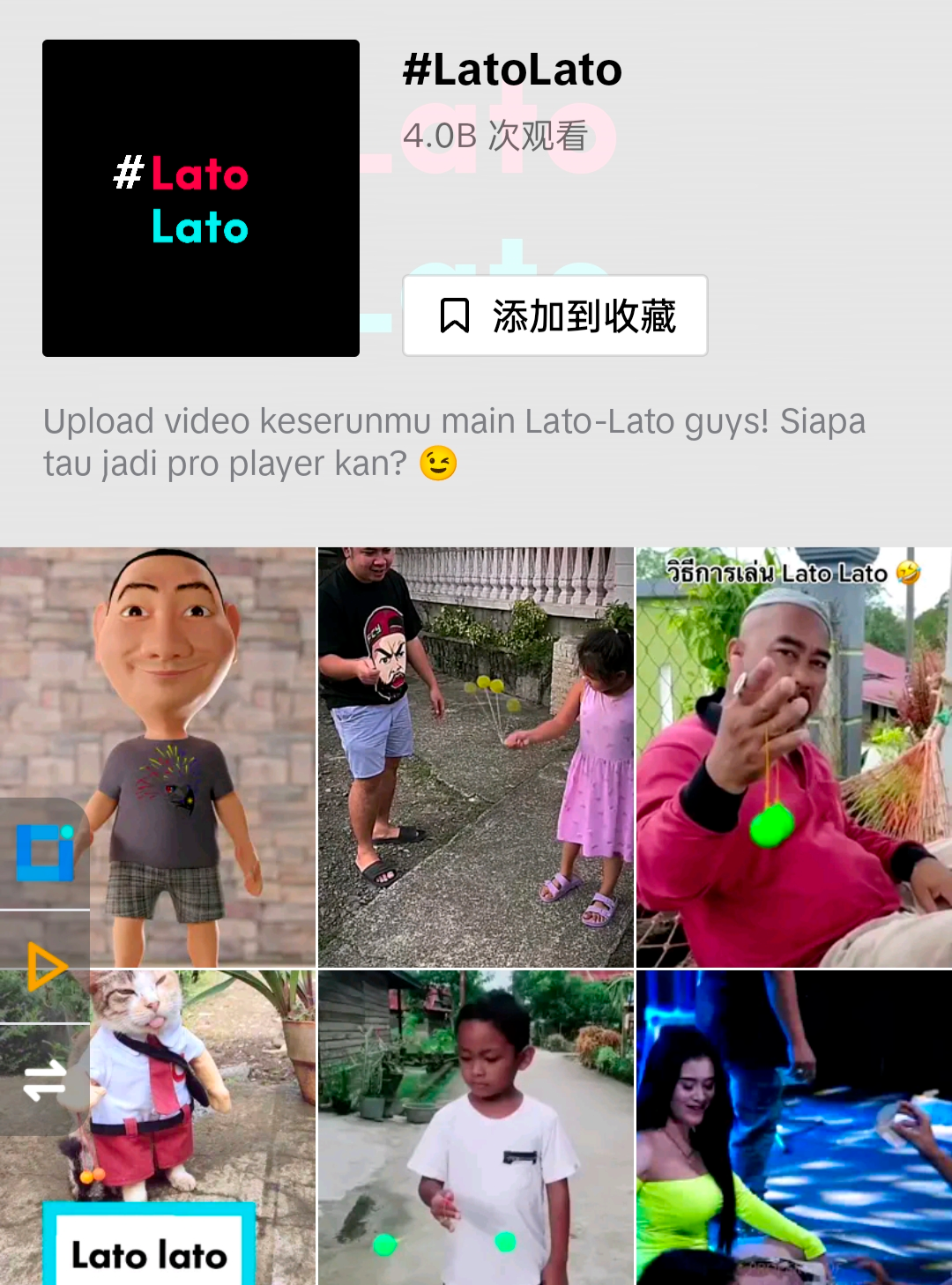Open video of man and girl in pink dress

[476, 756]
